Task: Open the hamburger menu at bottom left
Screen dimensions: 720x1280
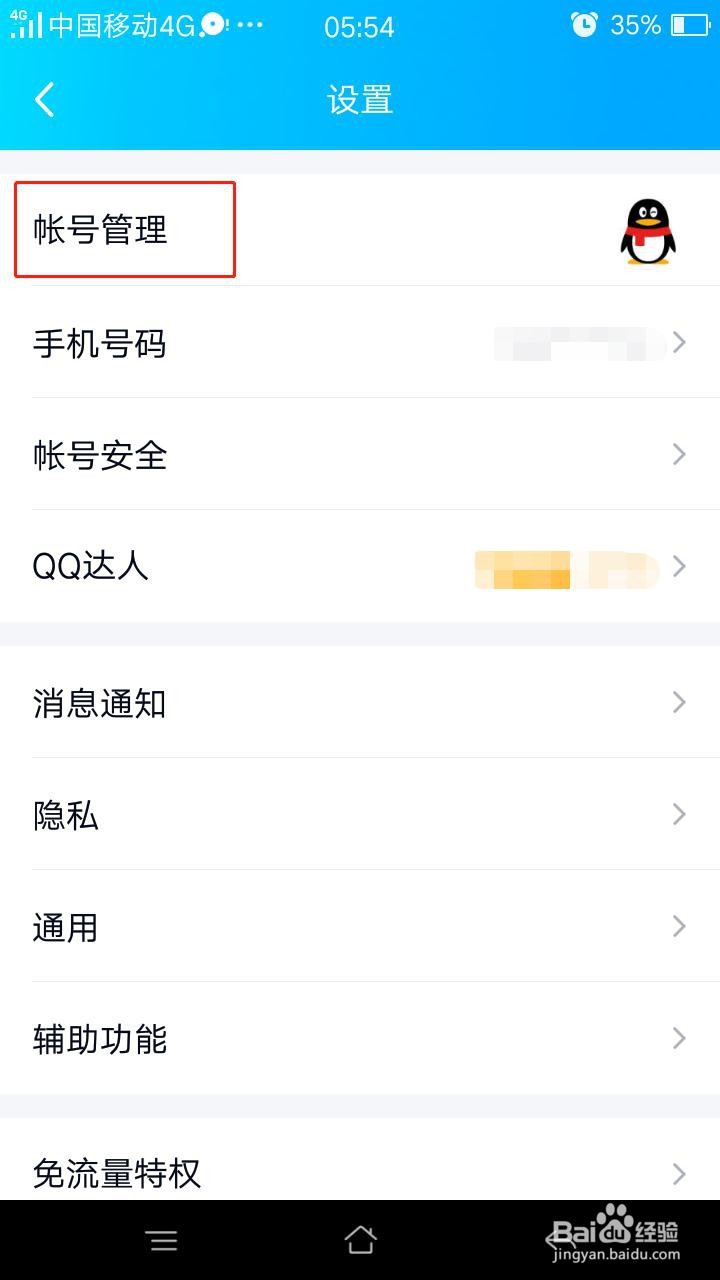Action: pos(162,1238)
